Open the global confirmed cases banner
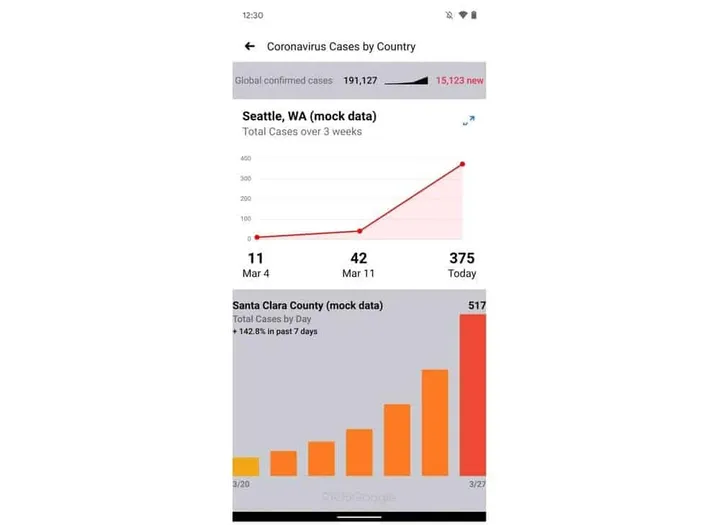This screenshot has width=720, height=525. (359, 80)
